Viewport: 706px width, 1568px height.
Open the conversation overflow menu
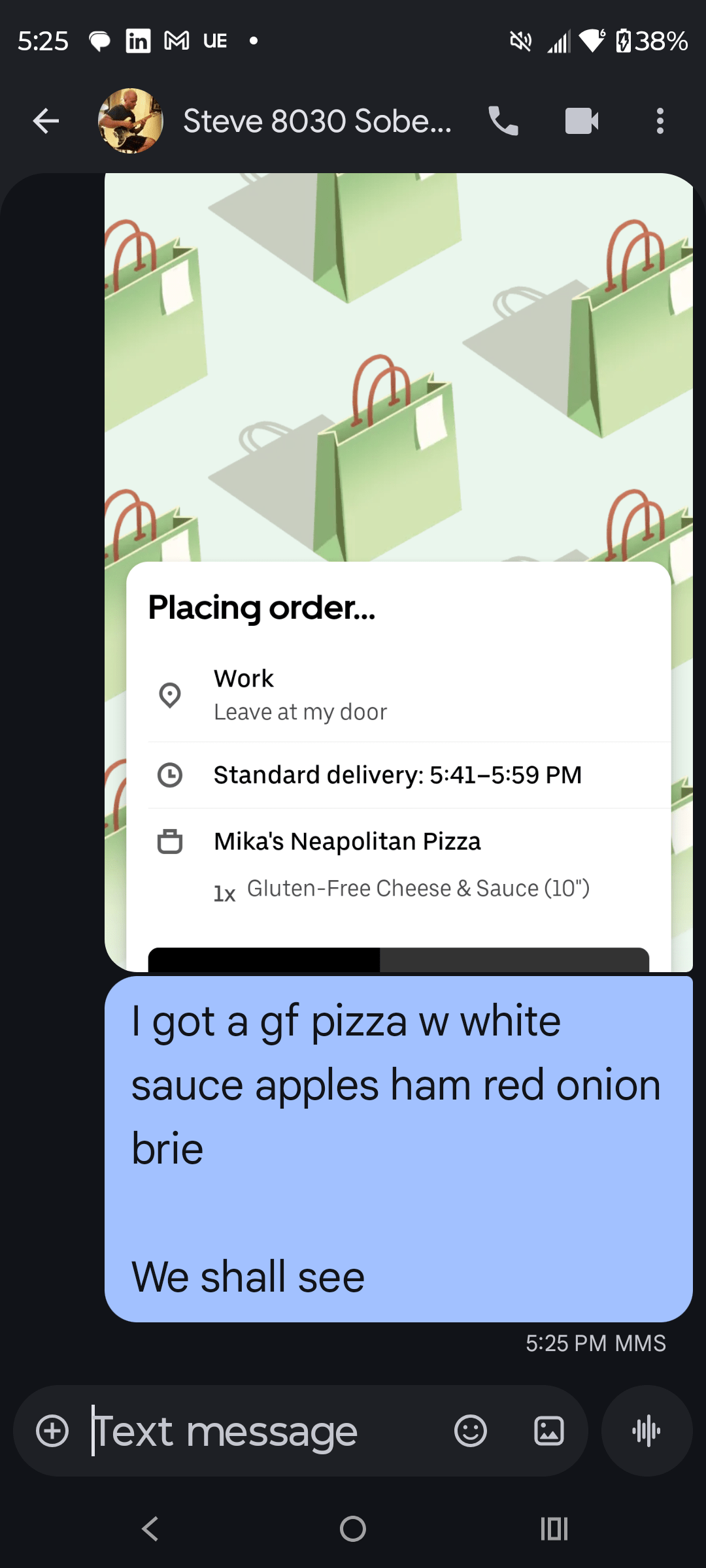[x=660, y=121]
